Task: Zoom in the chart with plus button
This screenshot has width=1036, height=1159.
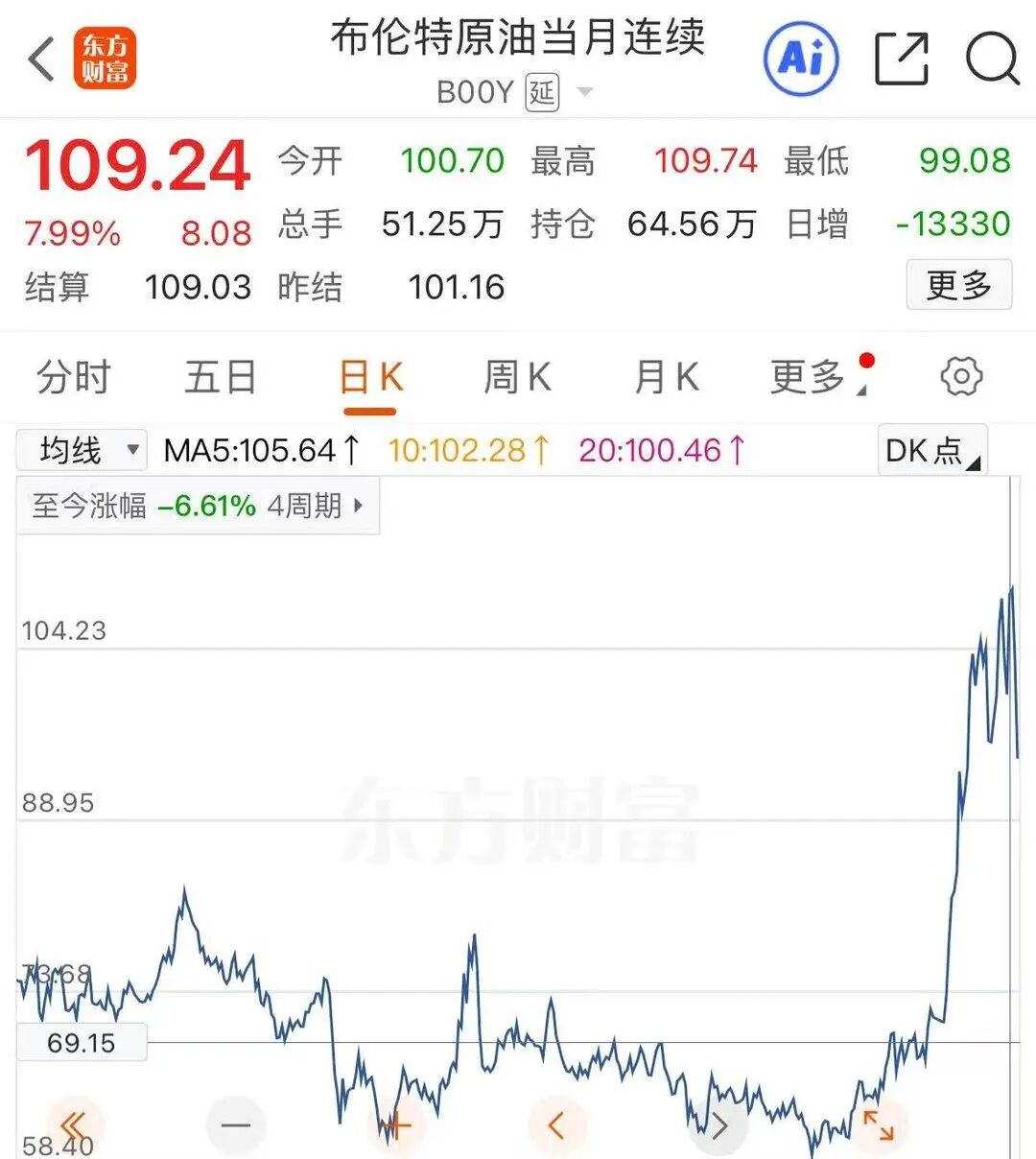Action: 395,1124
